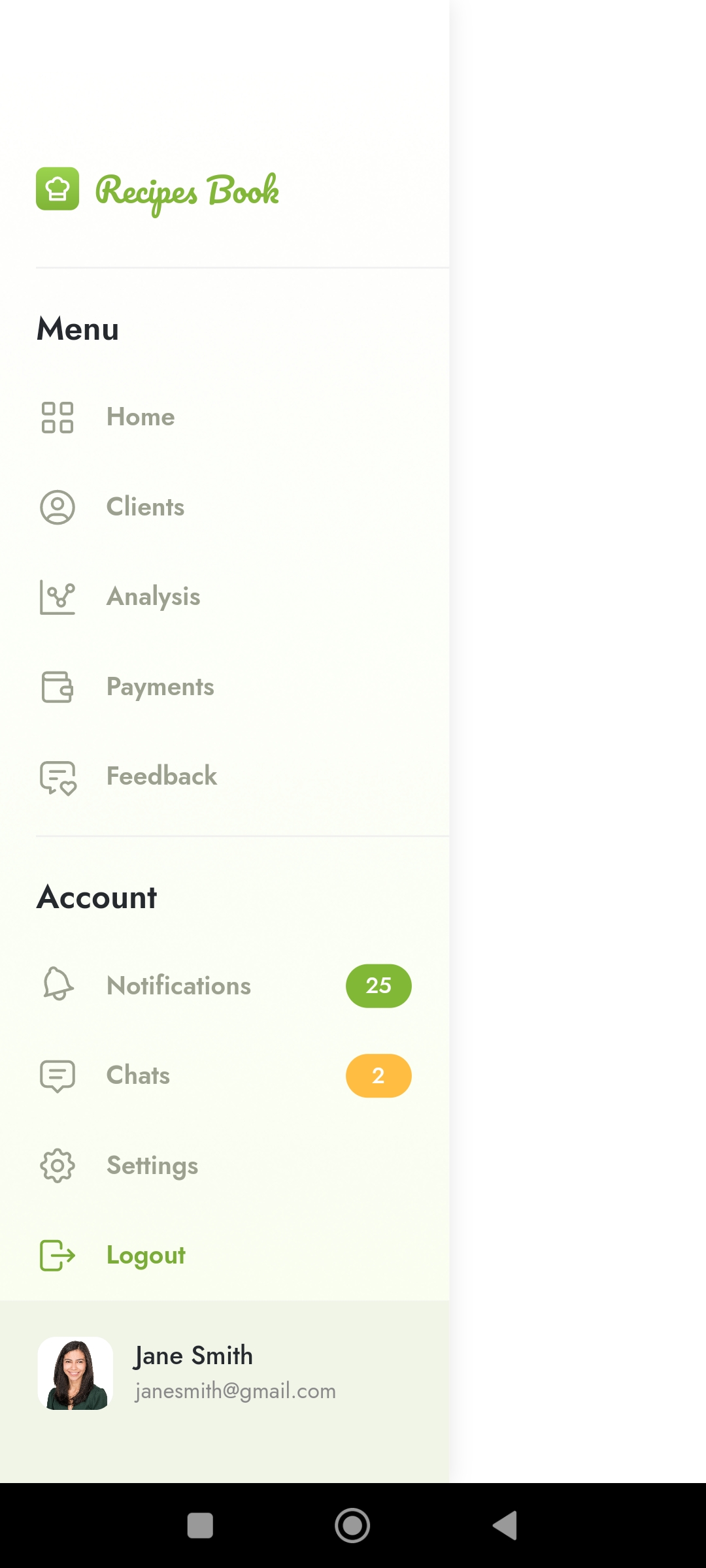706x1568 pixels.
Task: Open Analysis via the chart icon
Action: 58,597
